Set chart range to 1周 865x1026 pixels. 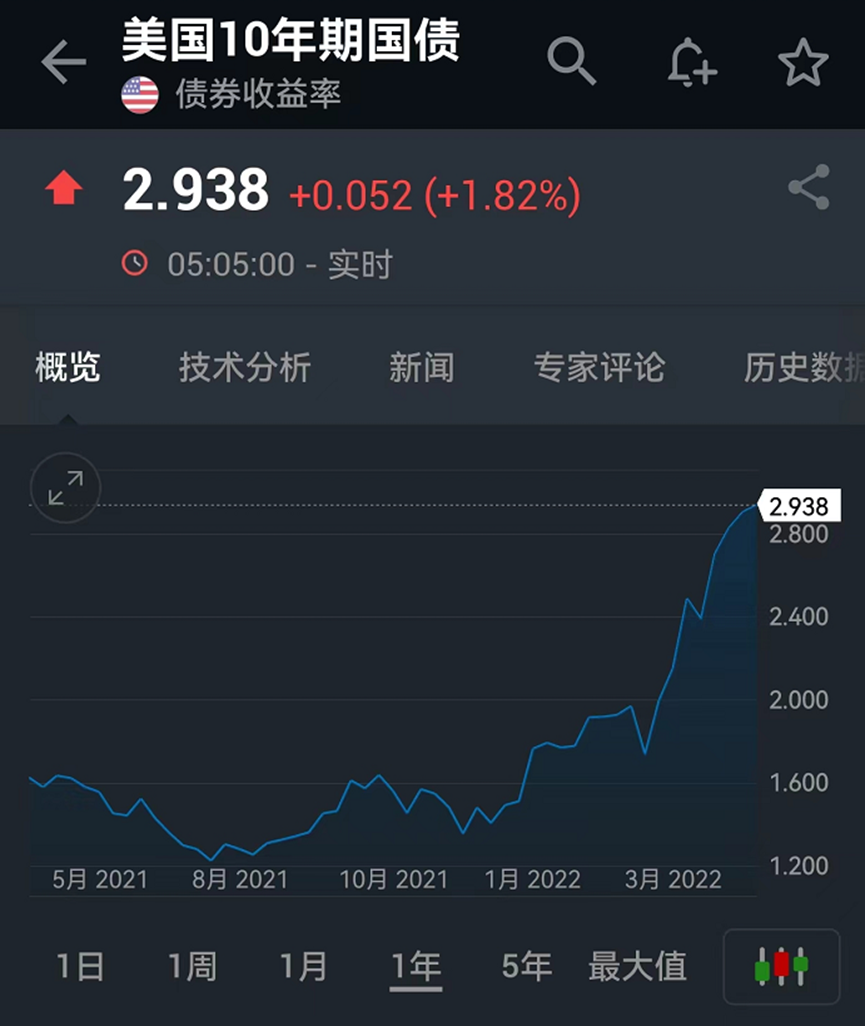(x=192, y=966)
